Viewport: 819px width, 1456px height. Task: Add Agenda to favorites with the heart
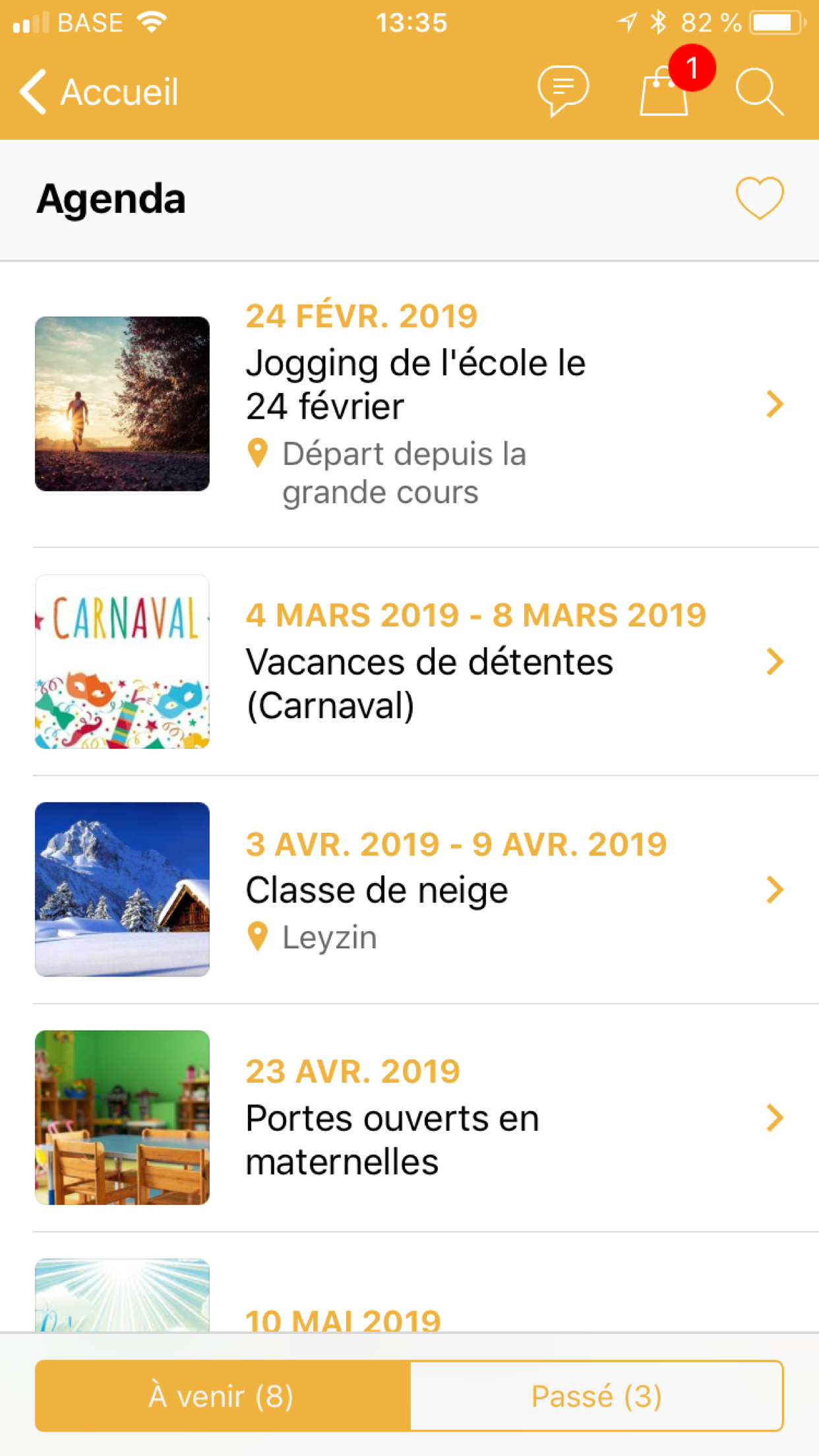tap(760, 198)
